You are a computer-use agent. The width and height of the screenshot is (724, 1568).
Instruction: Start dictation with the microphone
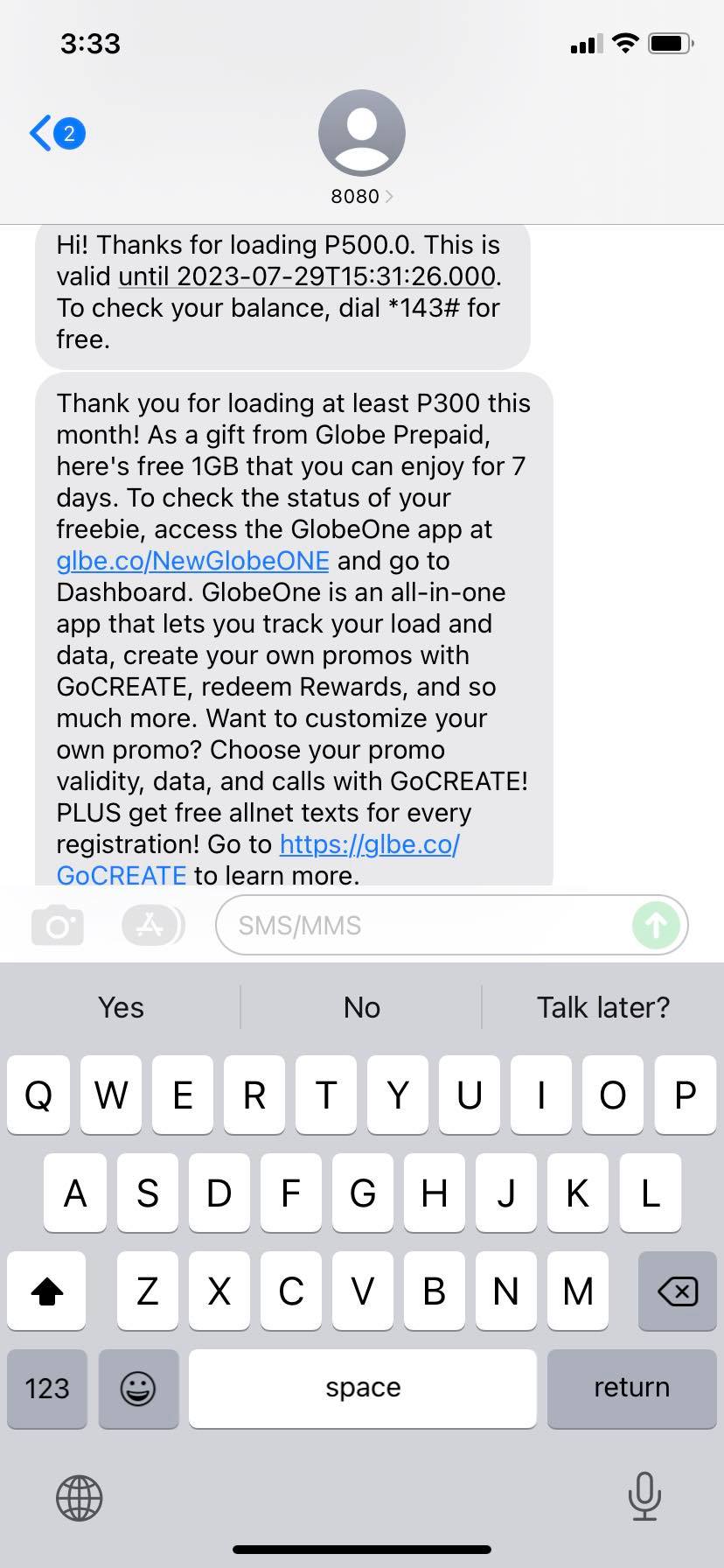point(644,1497)
